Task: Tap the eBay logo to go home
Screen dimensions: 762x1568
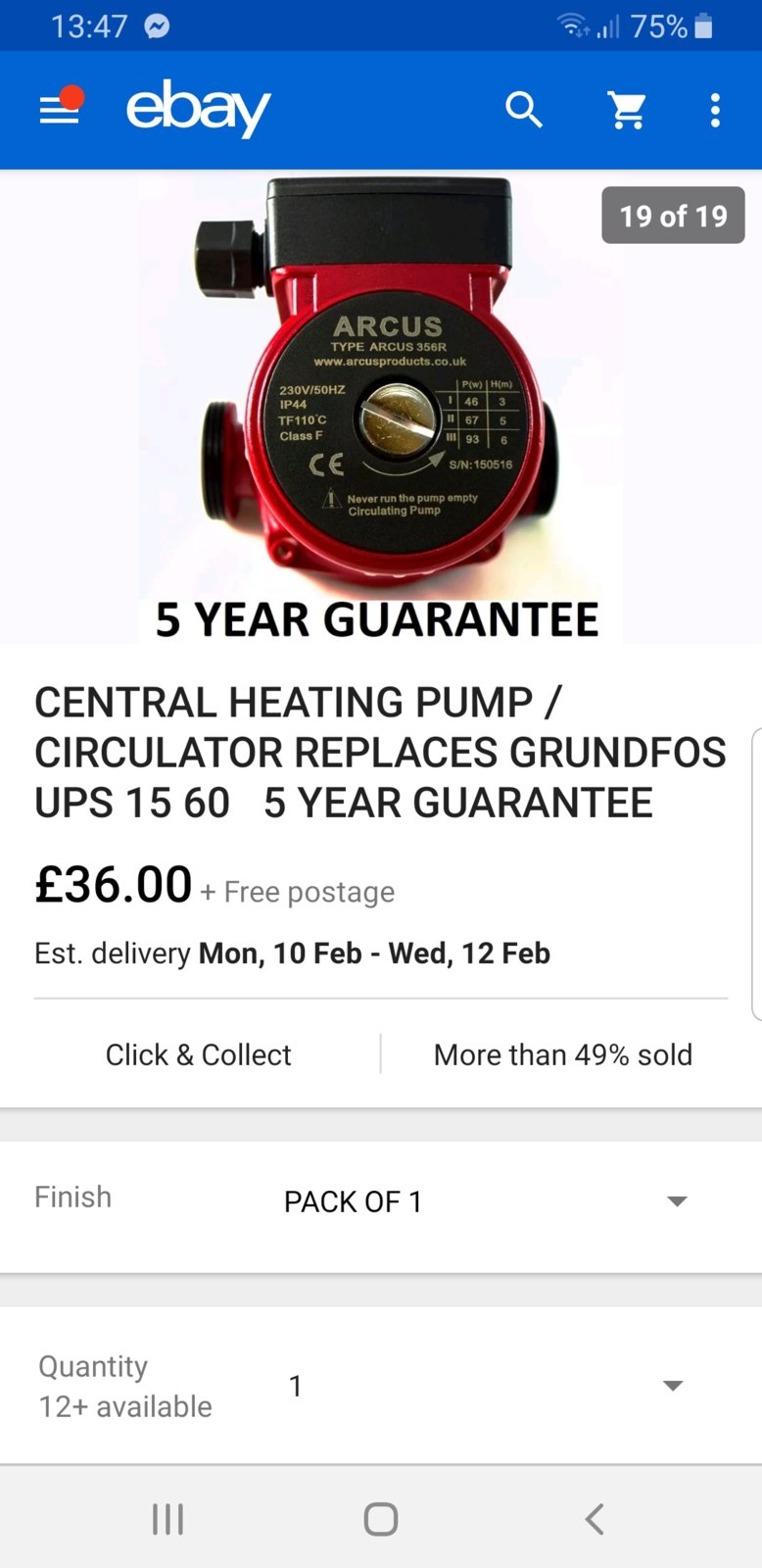Action: pos(198,109)
